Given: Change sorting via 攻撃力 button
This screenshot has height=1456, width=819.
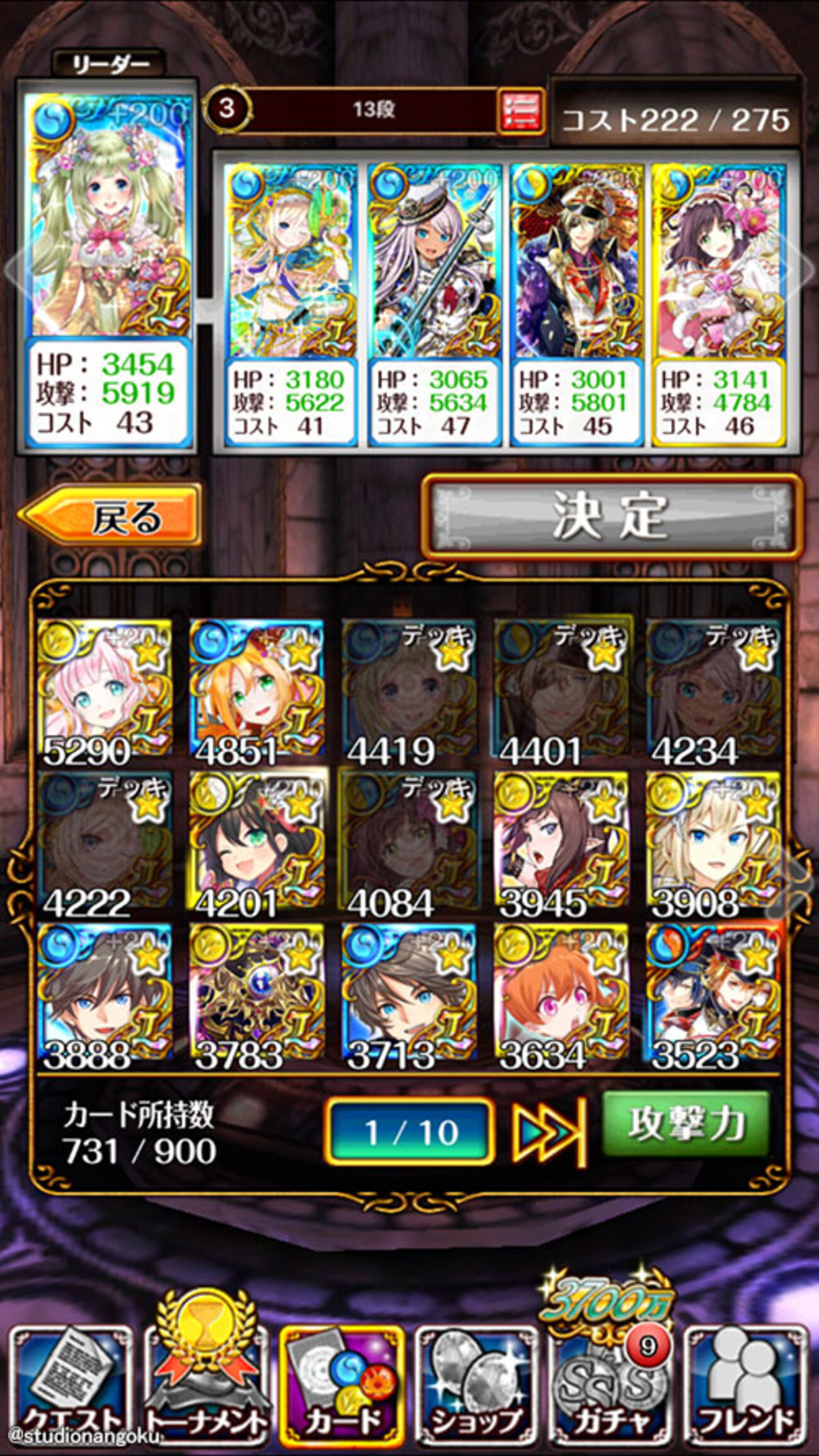Looking at the screenshot, I should point(686,1124).
